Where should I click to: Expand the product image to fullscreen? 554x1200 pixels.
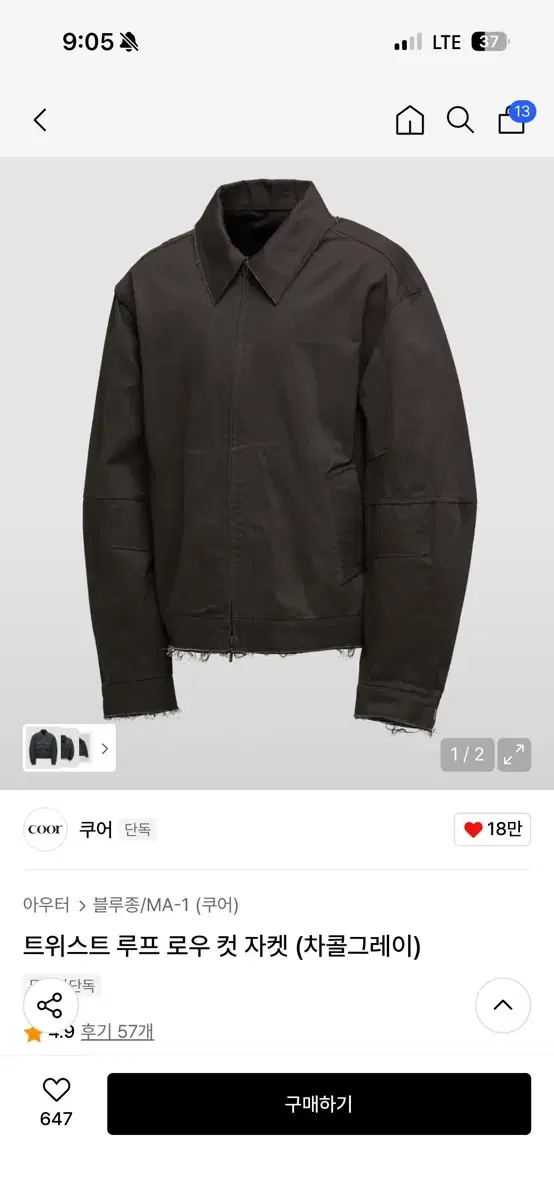514,755
